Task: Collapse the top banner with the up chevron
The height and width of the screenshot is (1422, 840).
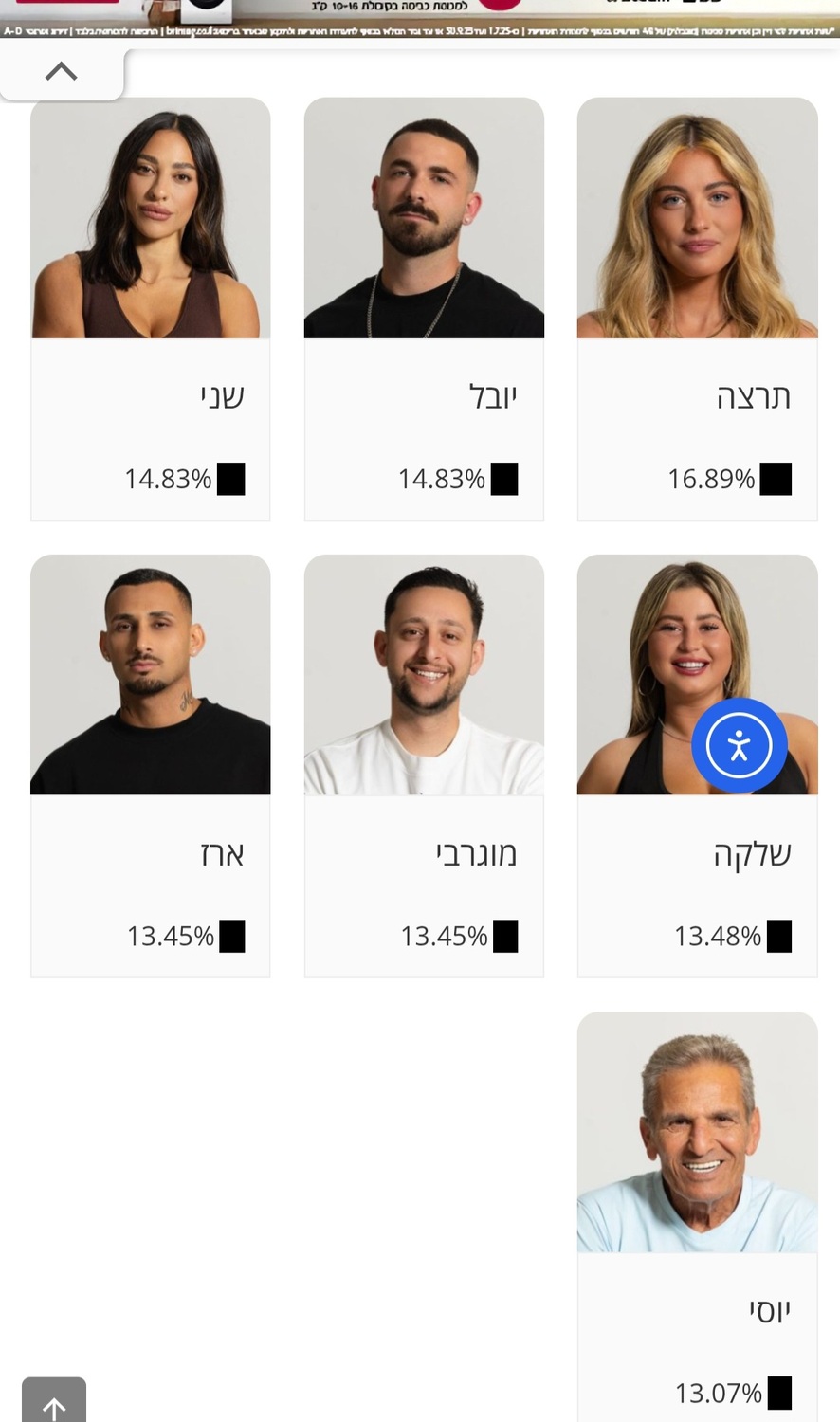Action: (x=62, y=72)
